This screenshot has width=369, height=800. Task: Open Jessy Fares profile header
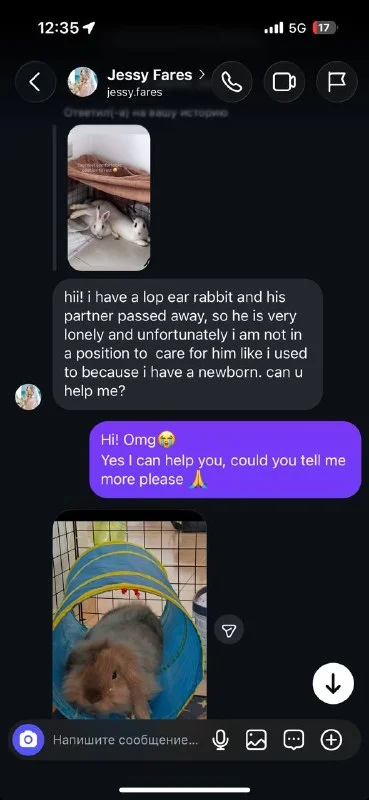(x=137, y=82)
